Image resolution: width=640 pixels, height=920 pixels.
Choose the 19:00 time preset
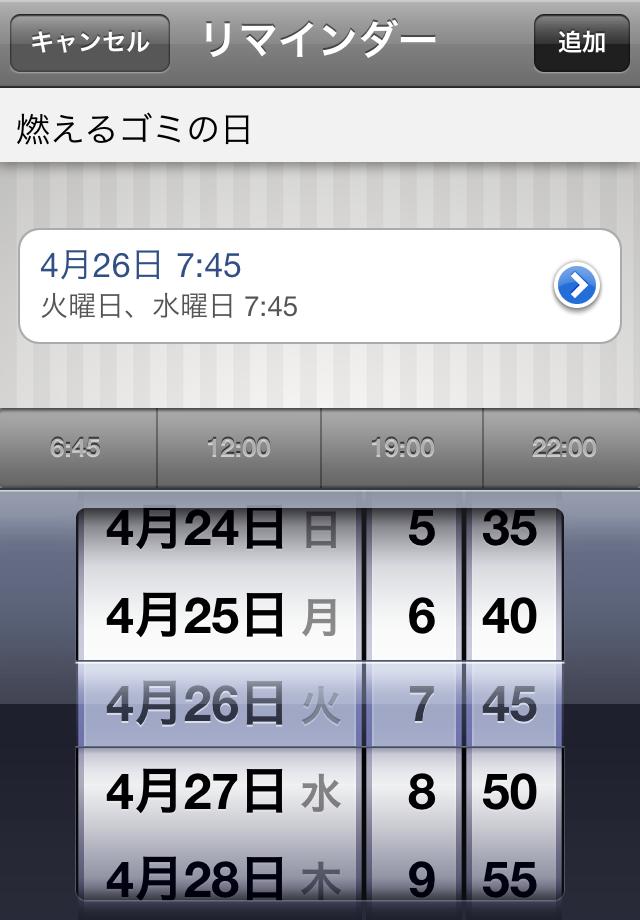[x=402, y=448]
